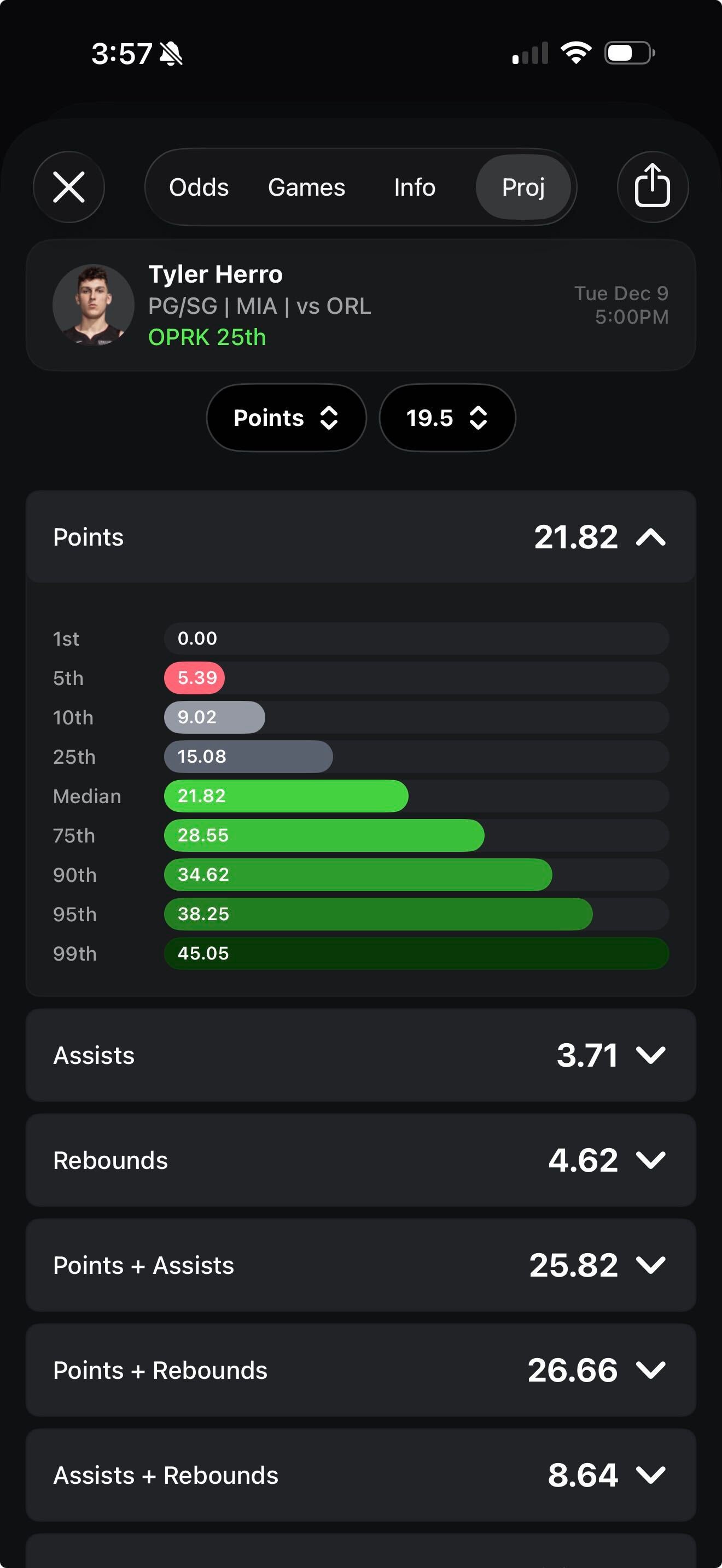Collapse the Points projection section
Screen dimensions: 722x1568
pos(650,537)
